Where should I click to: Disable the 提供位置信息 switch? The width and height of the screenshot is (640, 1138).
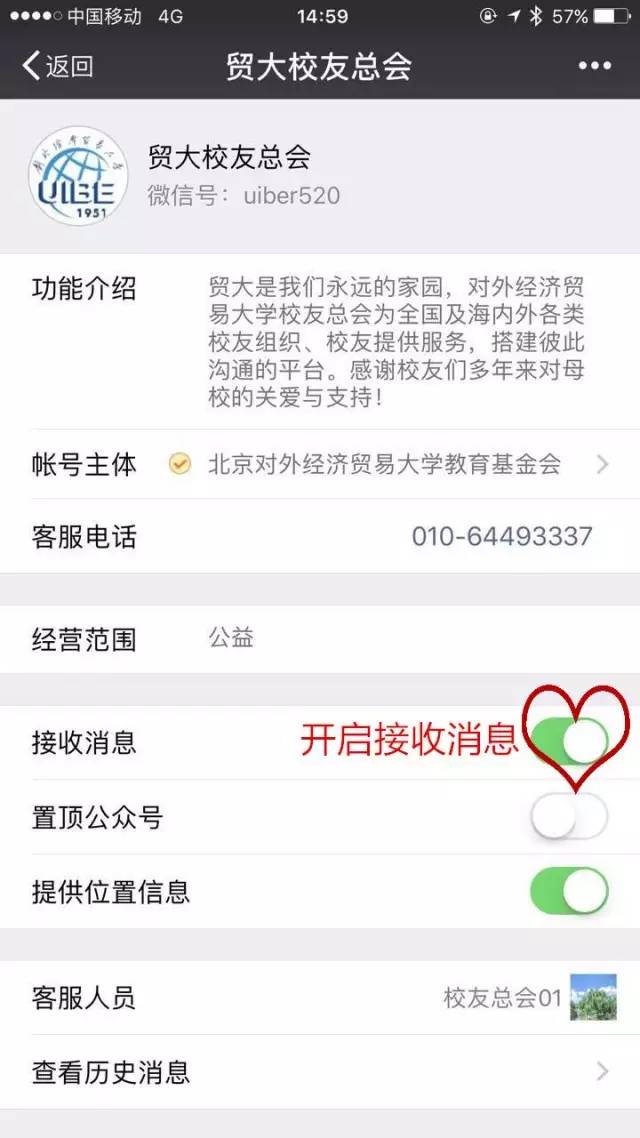[x=569, y=891]
